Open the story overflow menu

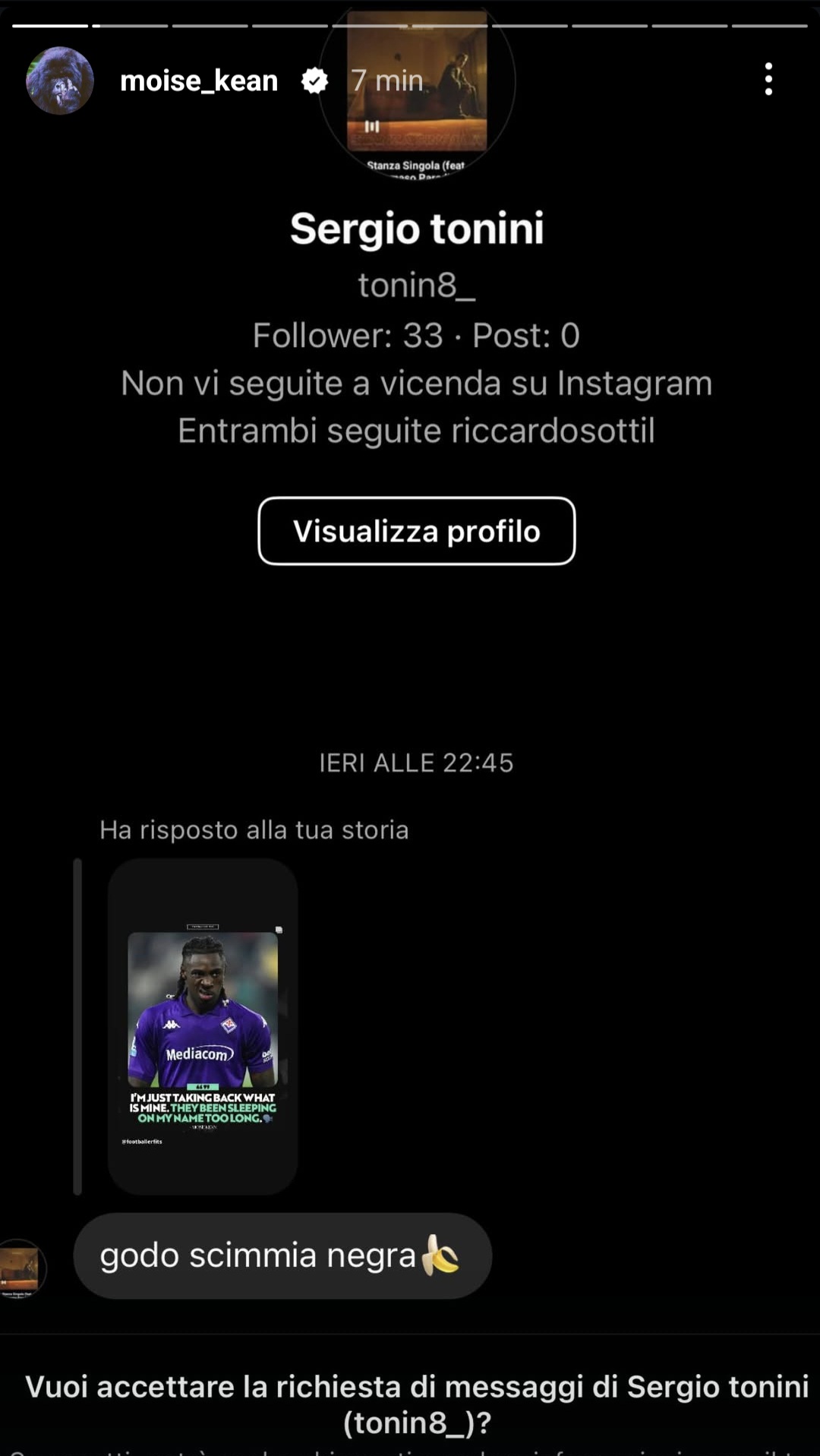[x=768, y=79]
